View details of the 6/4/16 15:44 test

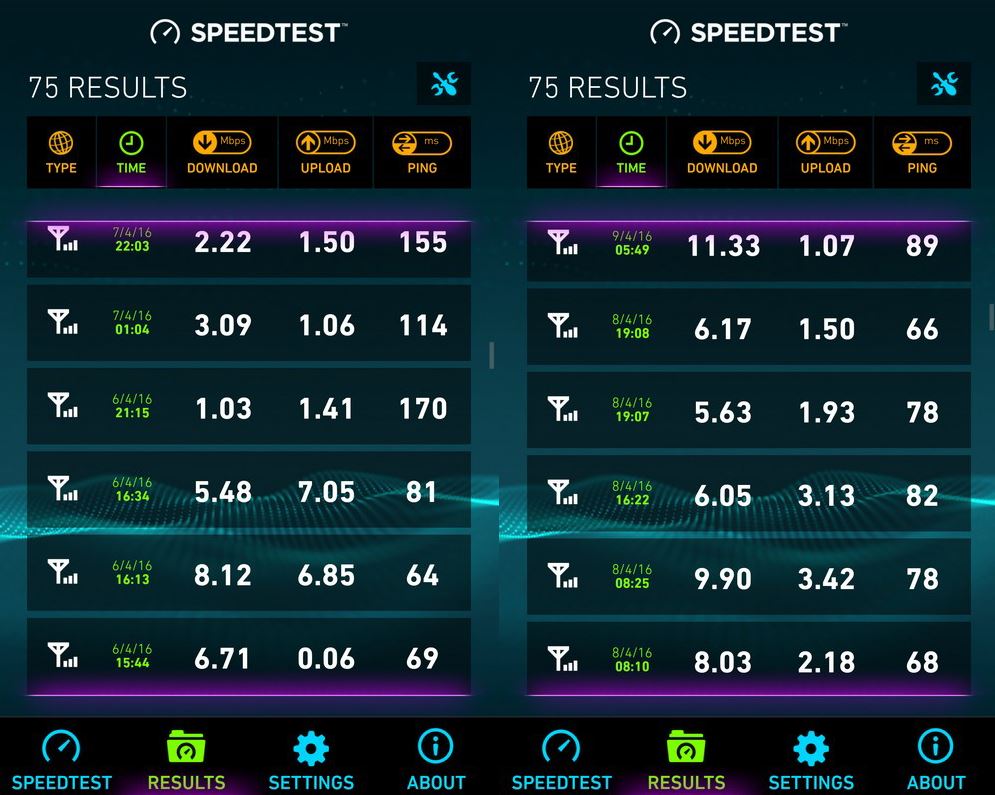(x=248, y=658)
